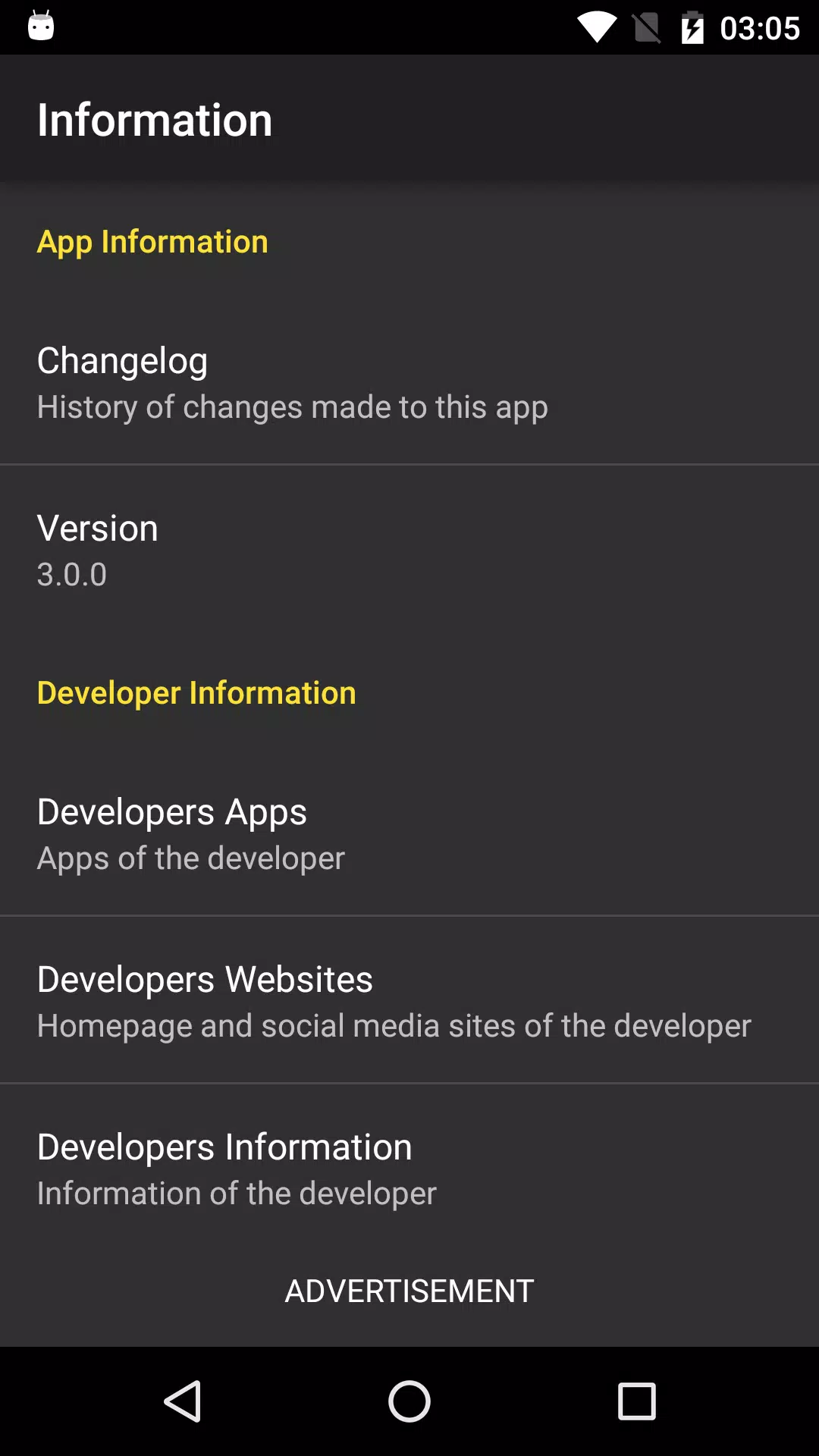Go back using the system back button
The height and width of the screenshot is (1456, 819).
[183, 1401]
